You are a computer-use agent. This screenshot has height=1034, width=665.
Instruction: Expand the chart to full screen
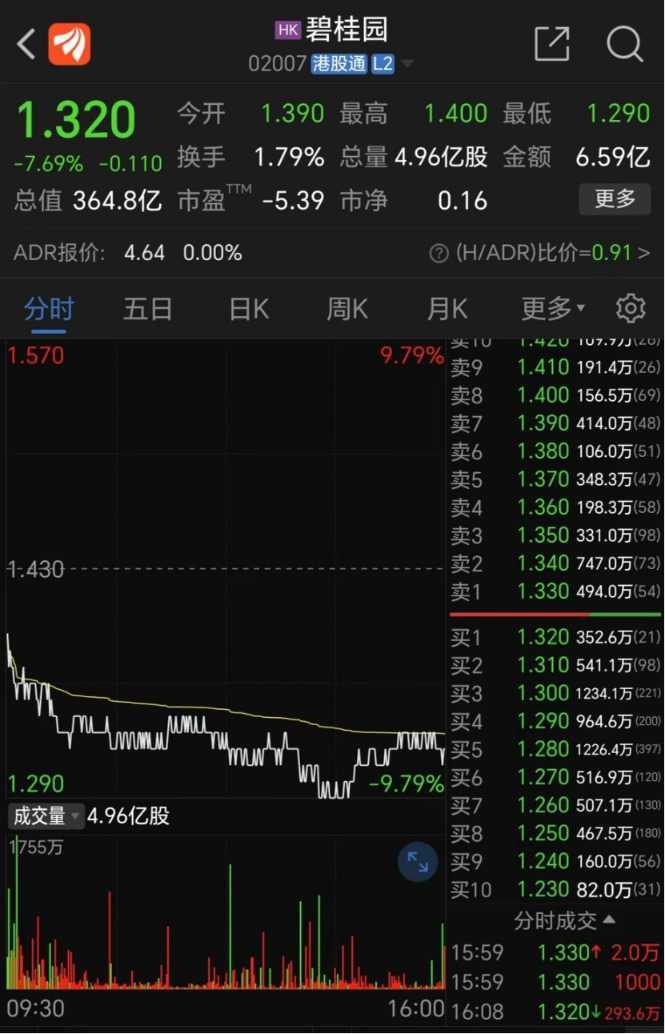[417, 863]
